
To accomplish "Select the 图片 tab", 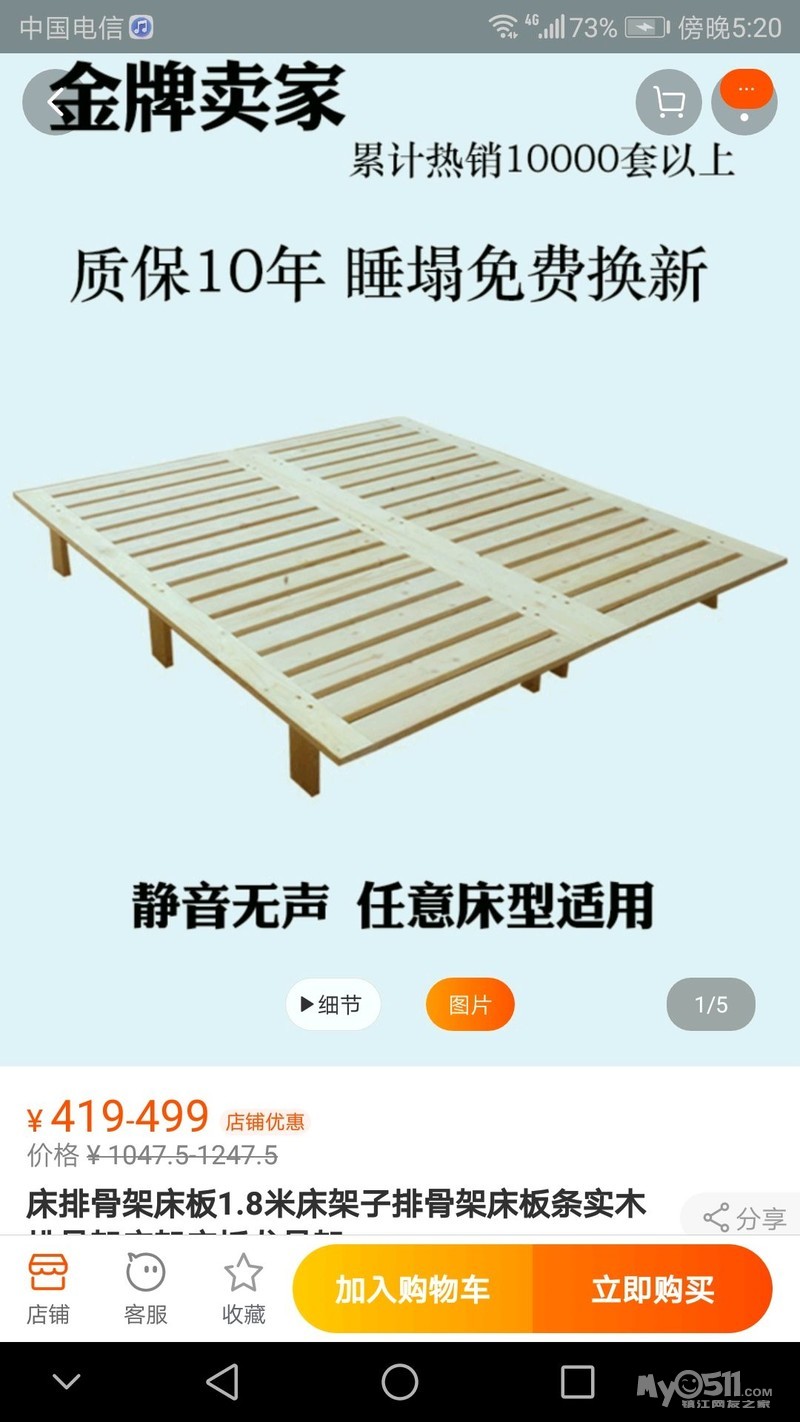I will point(470,1004).
